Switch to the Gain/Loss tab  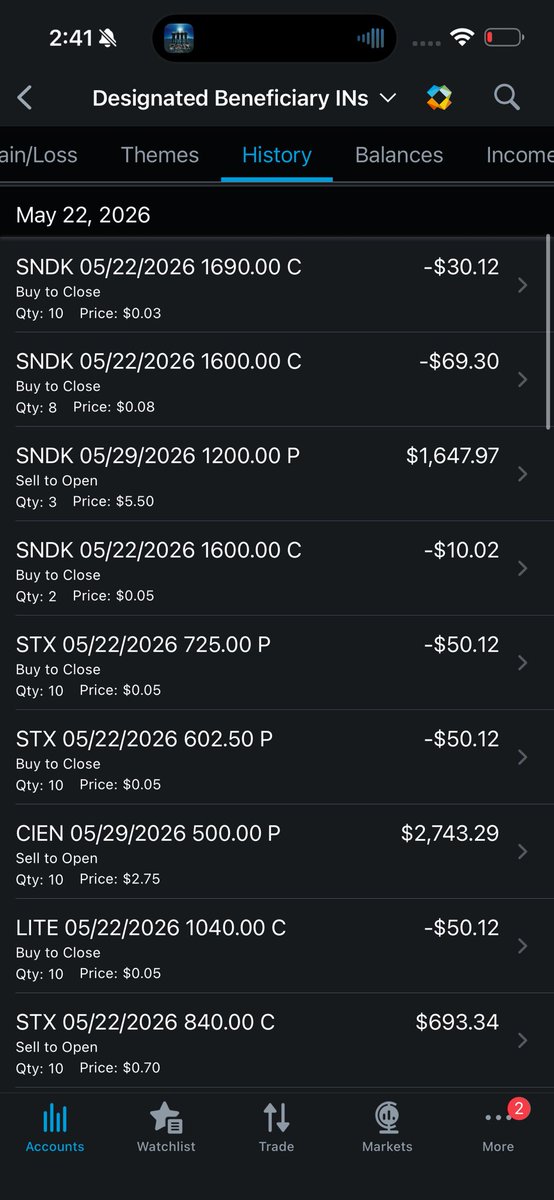38,155
